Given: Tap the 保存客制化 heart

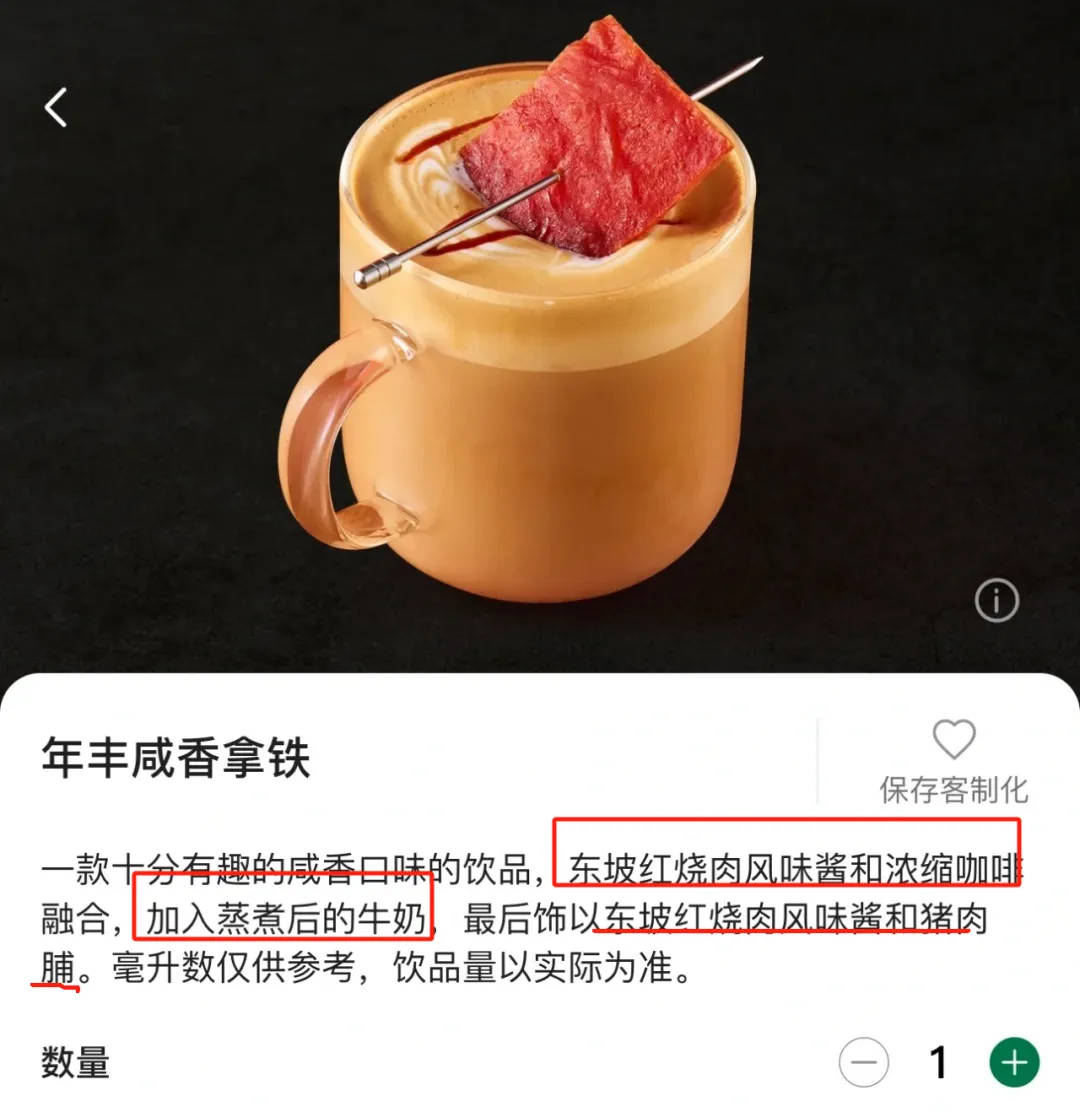Looking at the screenshot, I should (953, 741).
